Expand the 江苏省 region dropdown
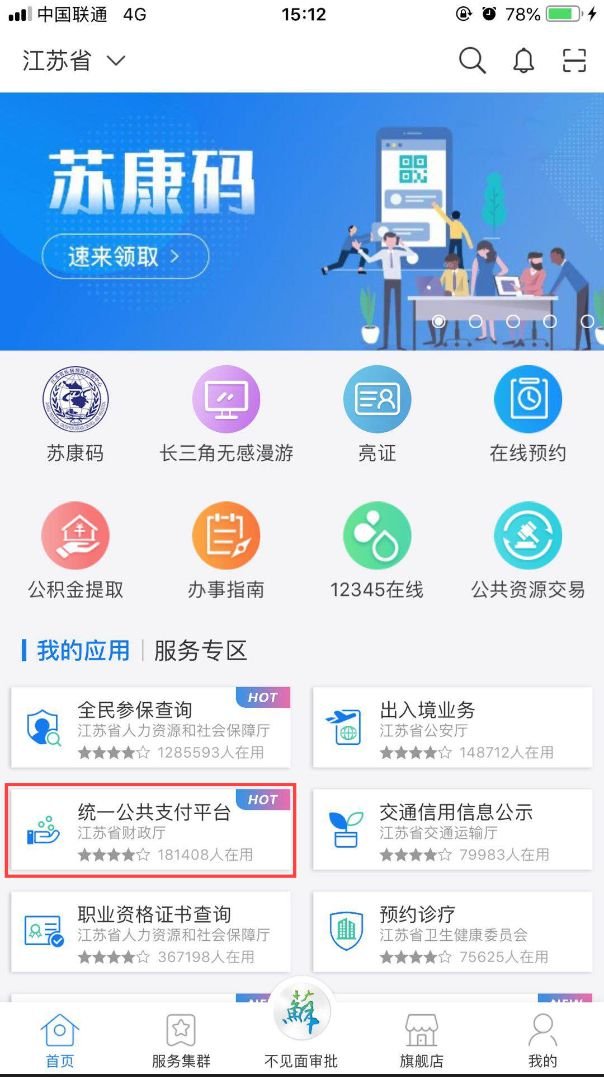The image size is (604, 1077). coord(74,61)
